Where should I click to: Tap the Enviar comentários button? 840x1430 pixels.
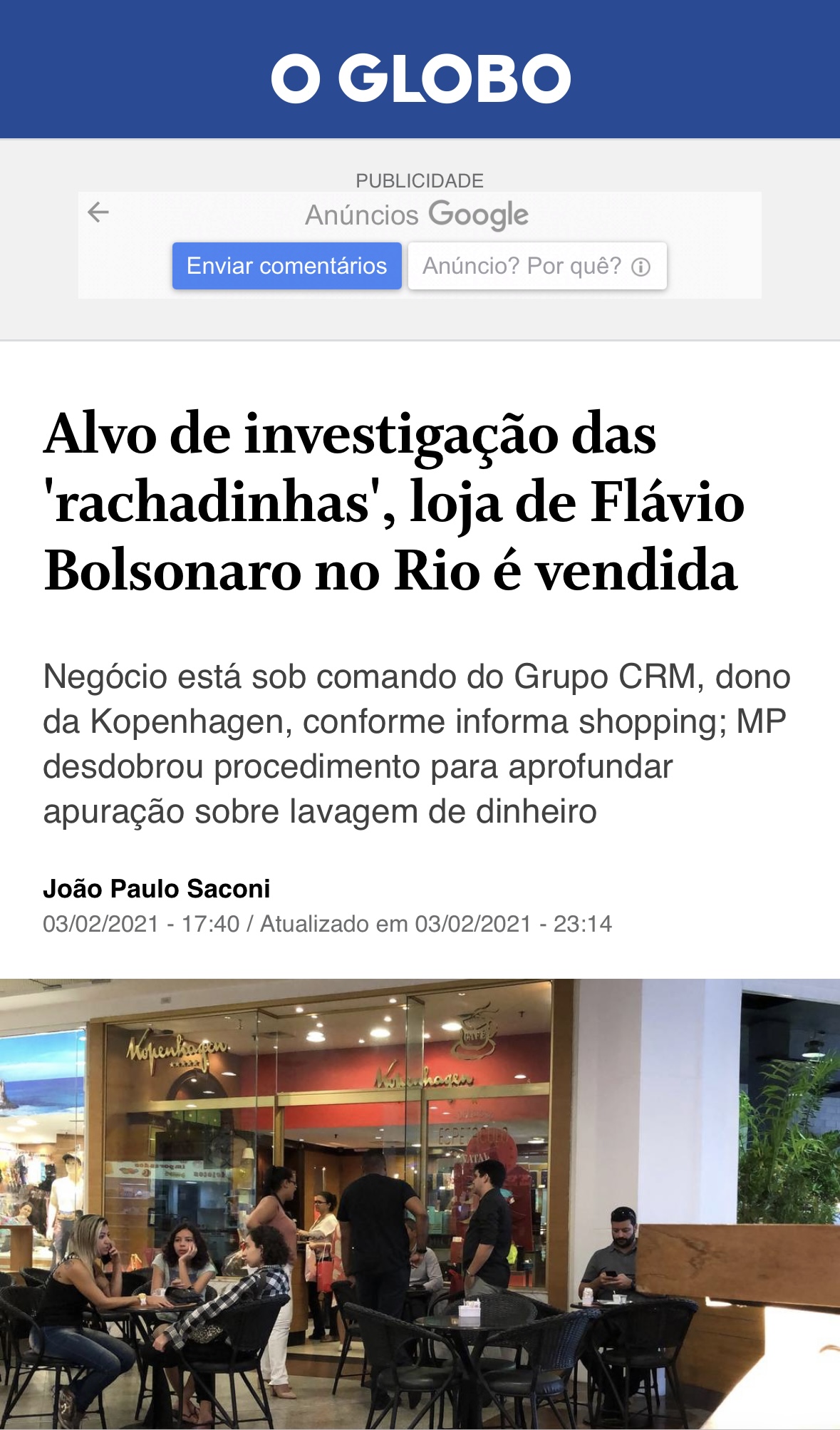tap(286, 266)
